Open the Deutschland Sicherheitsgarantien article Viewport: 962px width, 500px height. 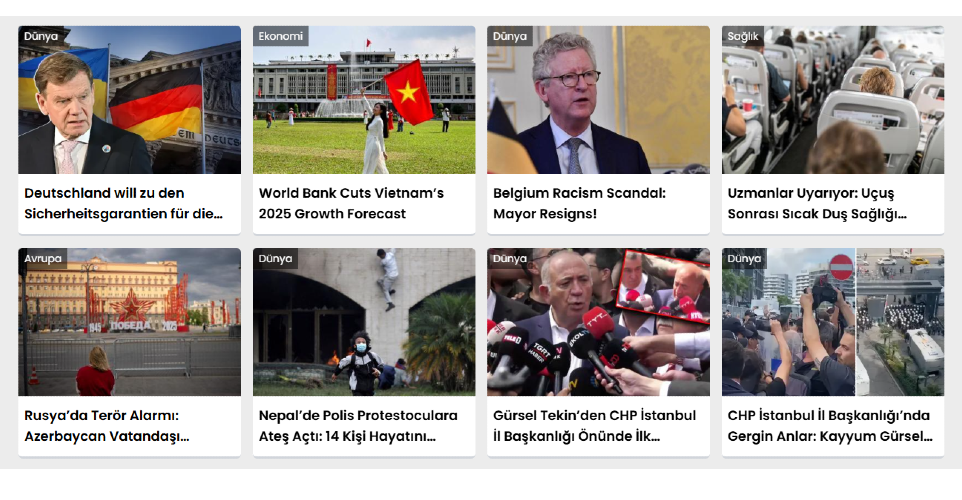(123, 203)
